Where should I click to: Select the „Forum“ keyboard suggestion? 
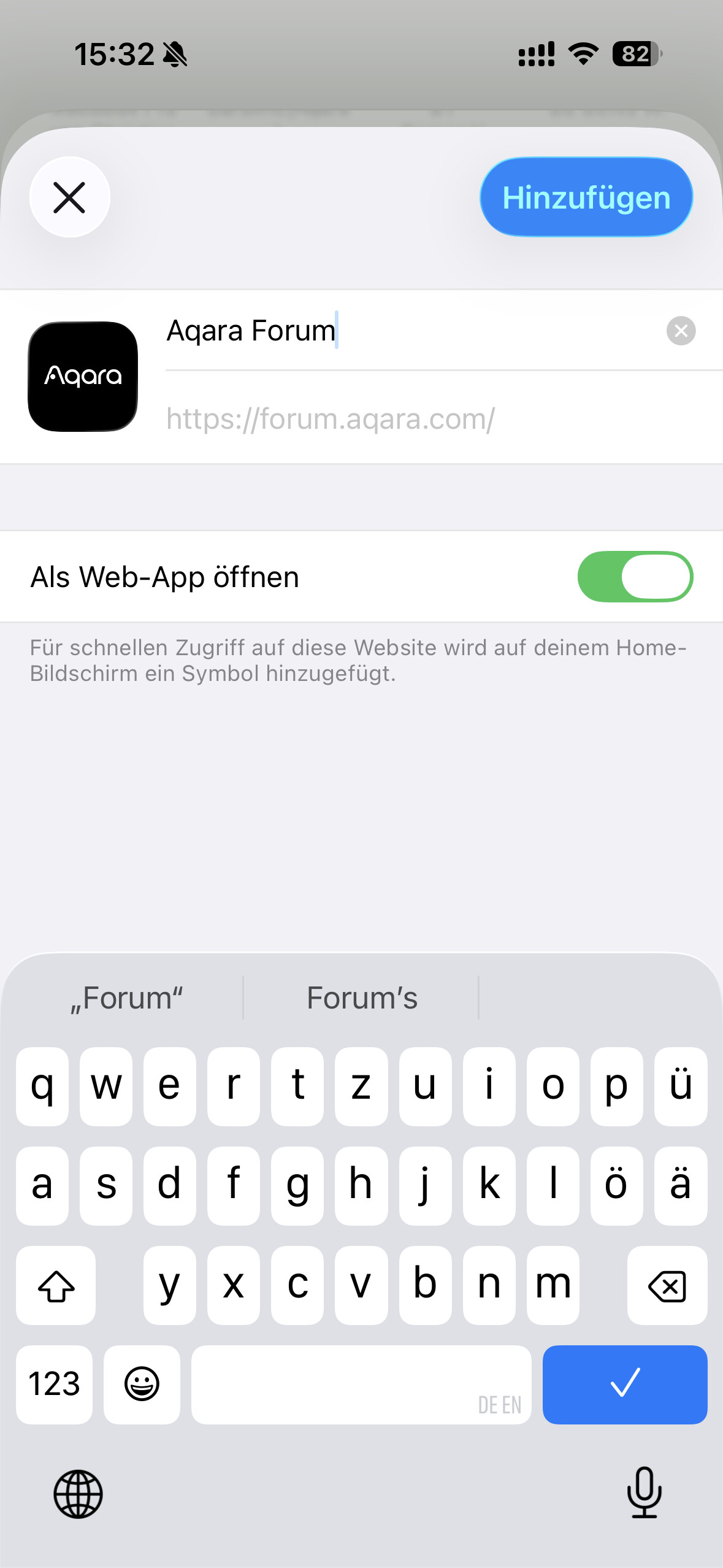126,998
